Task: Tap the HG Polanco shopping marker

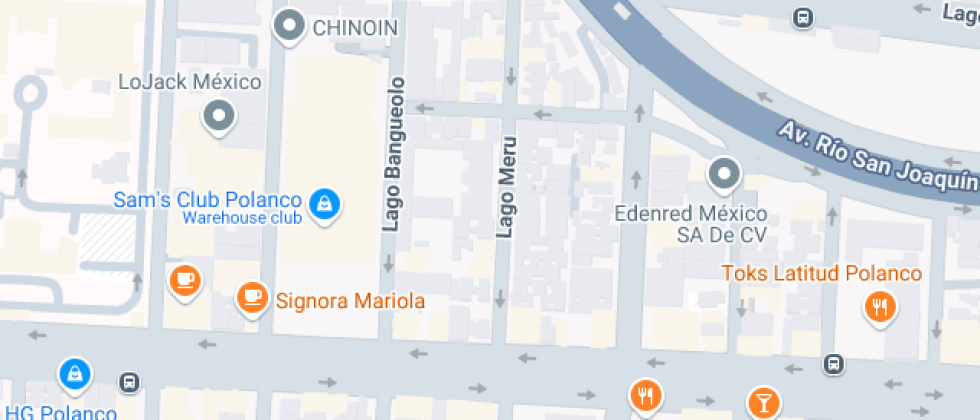Action: click(x=75, y=375)
